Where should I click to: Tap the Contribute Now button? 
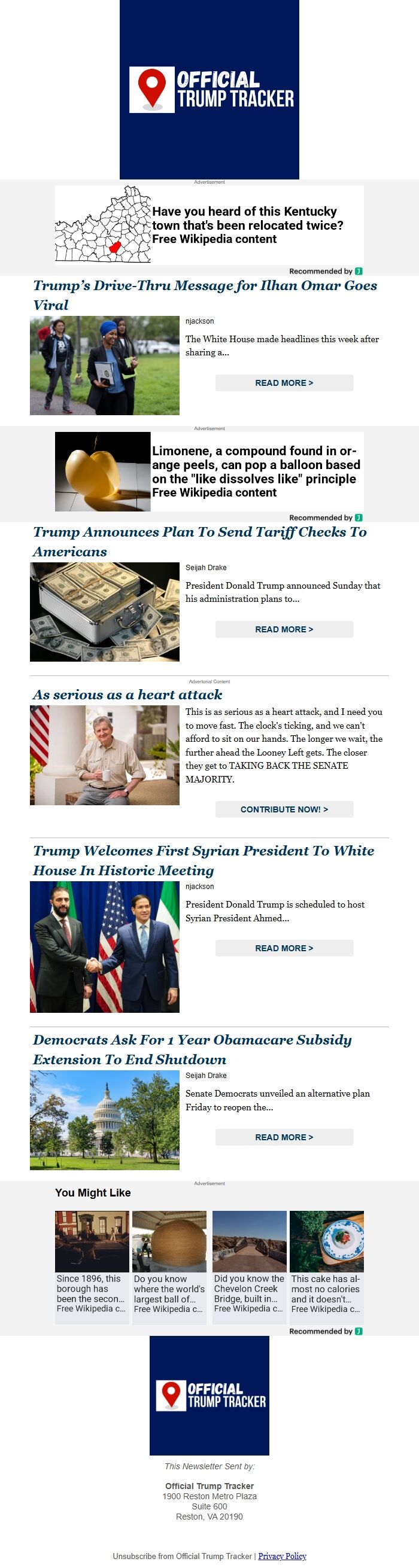coord(284,809)
